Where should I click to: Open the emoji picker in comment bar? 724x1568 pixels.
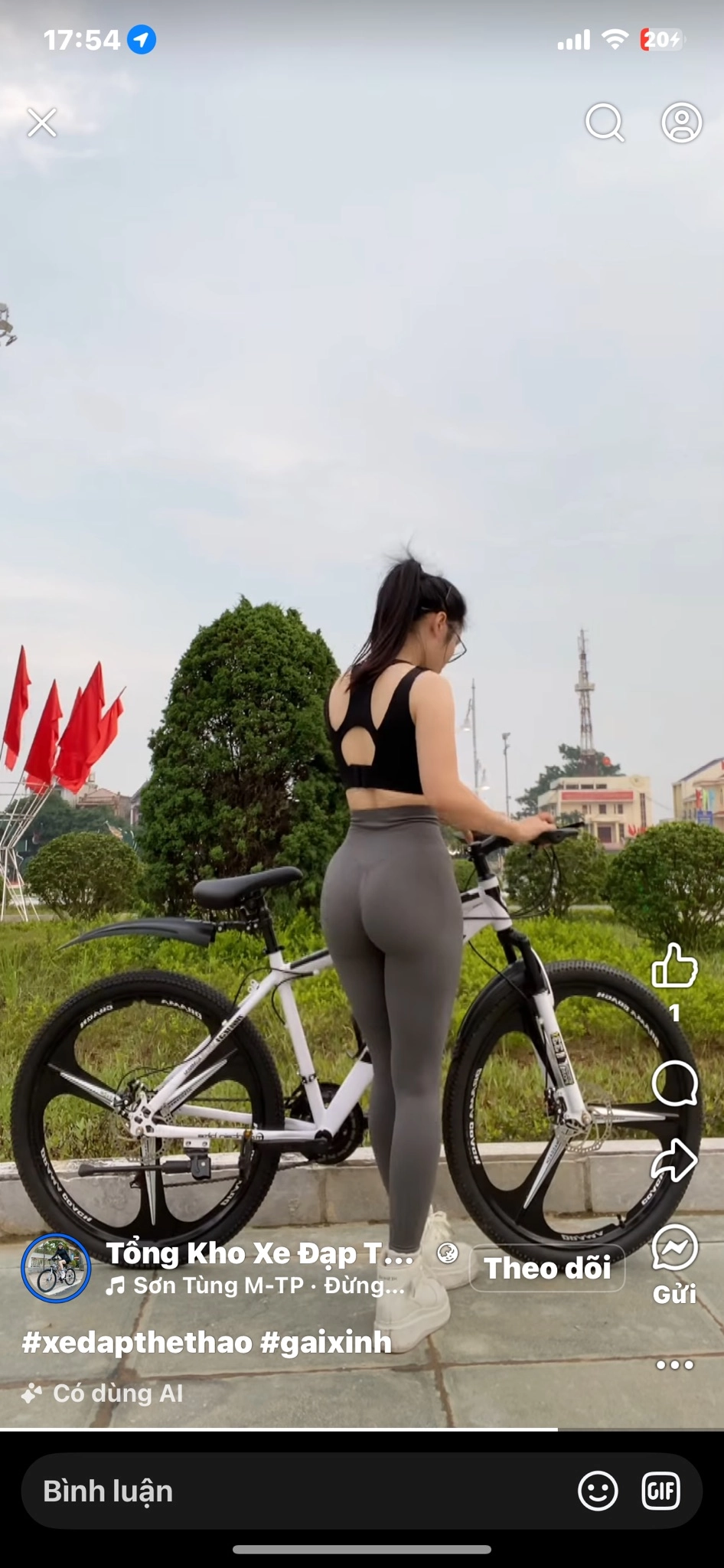coord(598,1491)
